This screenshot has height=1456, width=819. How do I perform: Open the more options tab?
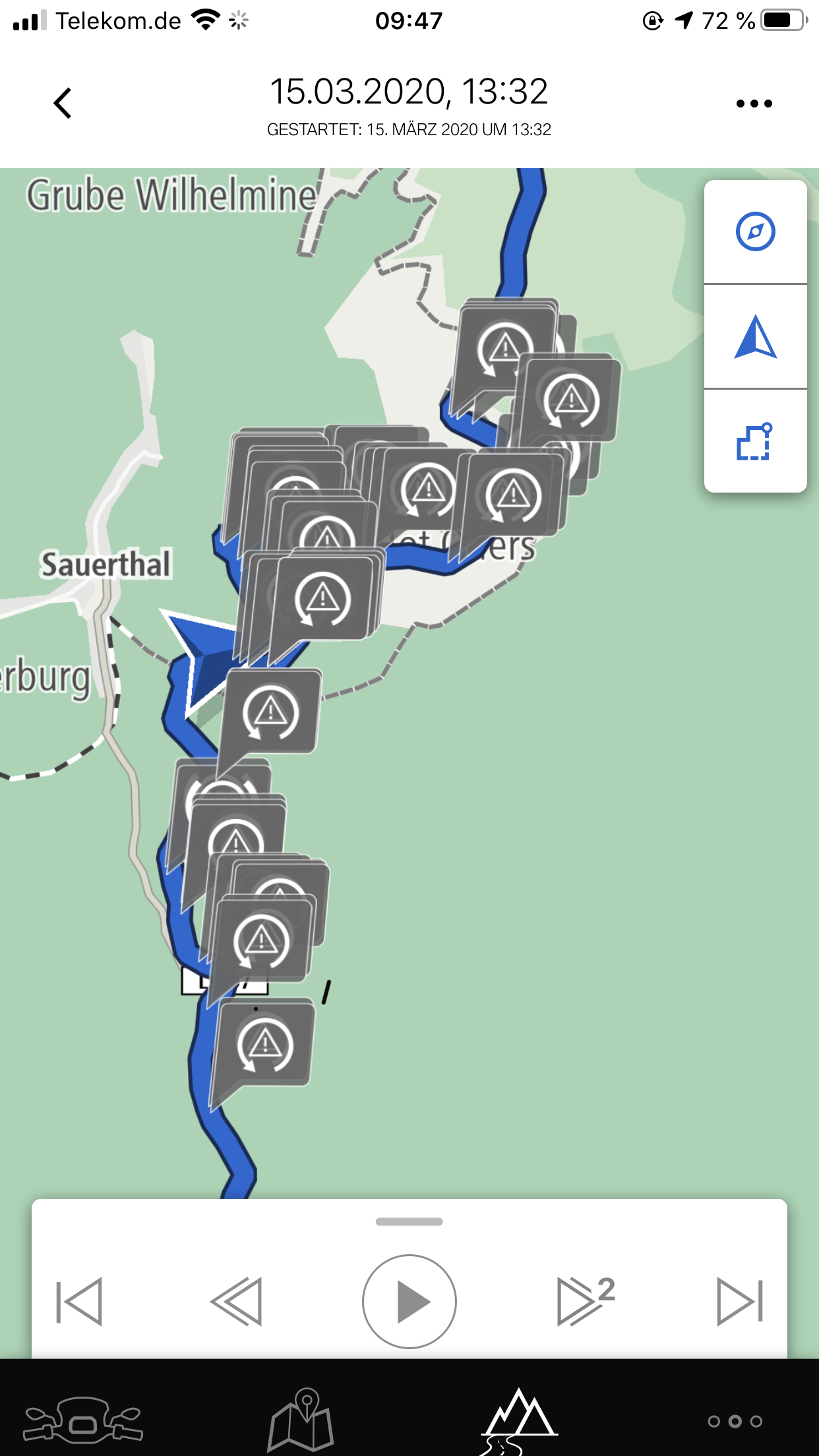tap(735, 1421)
